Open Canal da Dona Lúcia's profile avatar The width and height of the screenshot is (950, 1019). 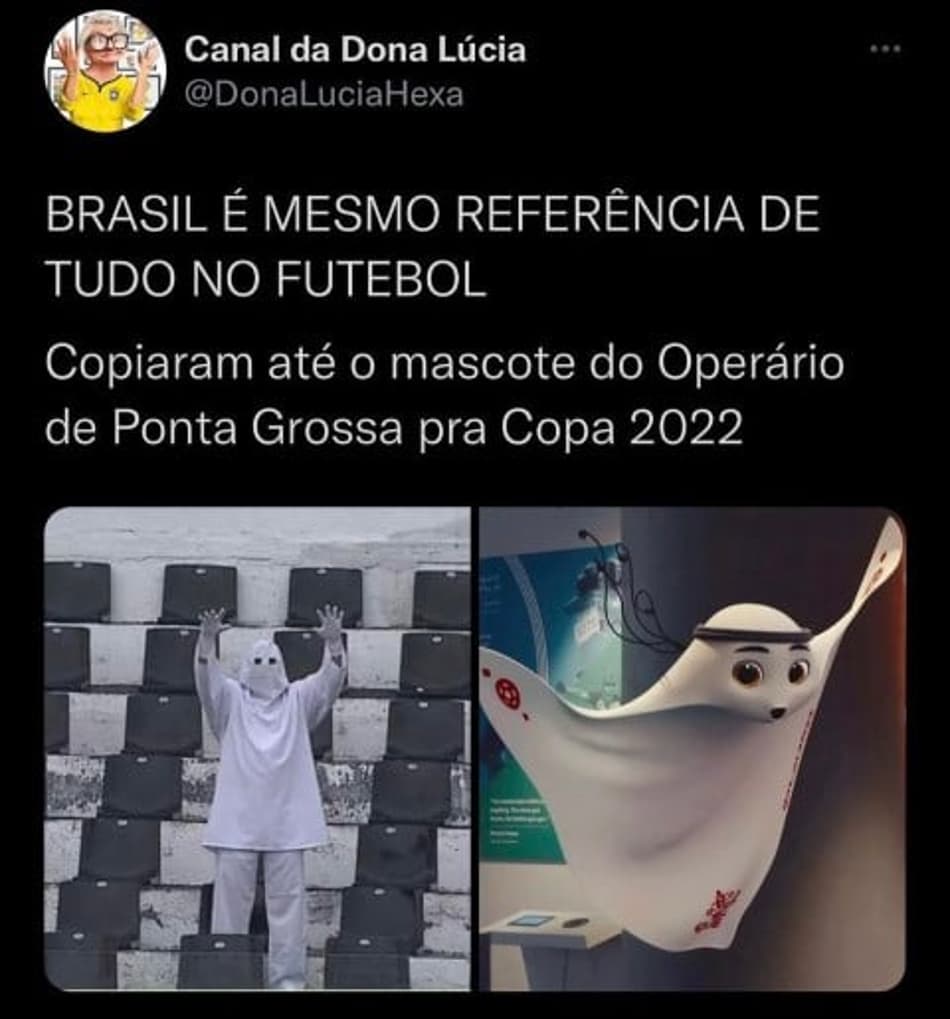(103, 71)
